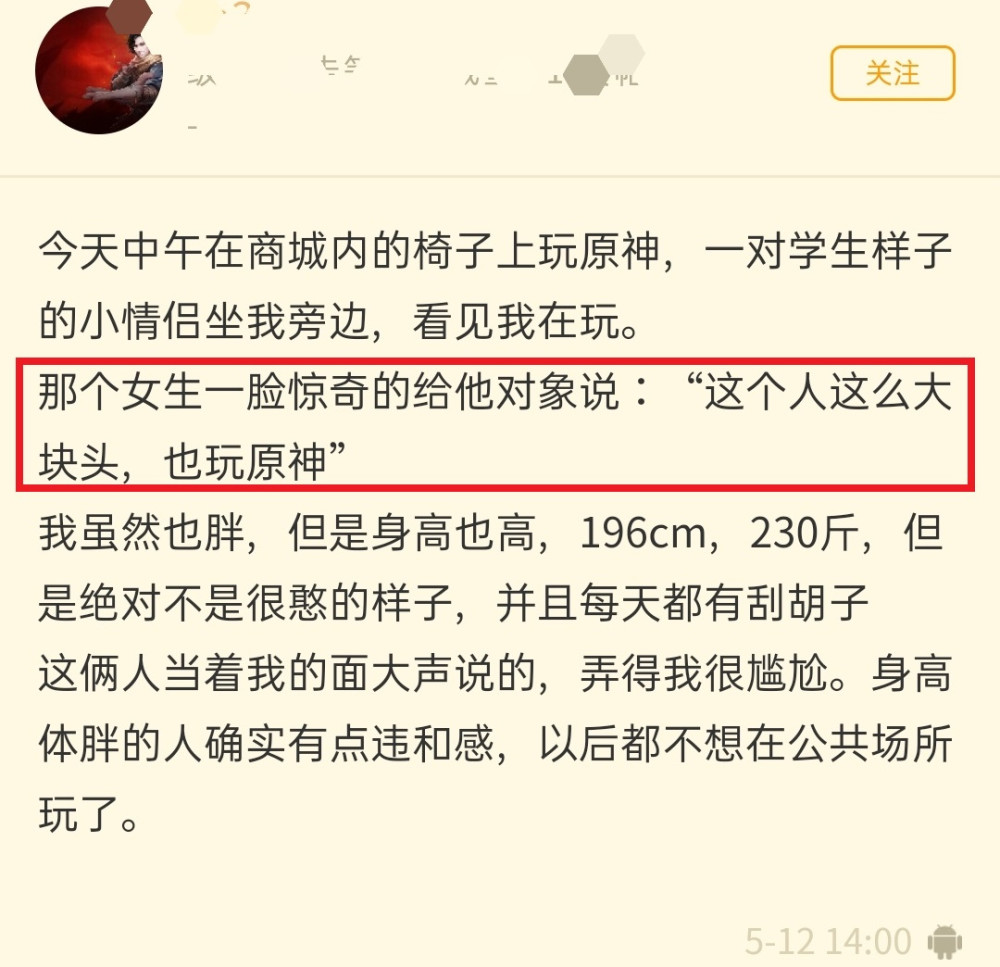Viewport: 1000px width, 967px height.
Task: Tap the 关注 follow button
Action: click(x=892, y=74)
